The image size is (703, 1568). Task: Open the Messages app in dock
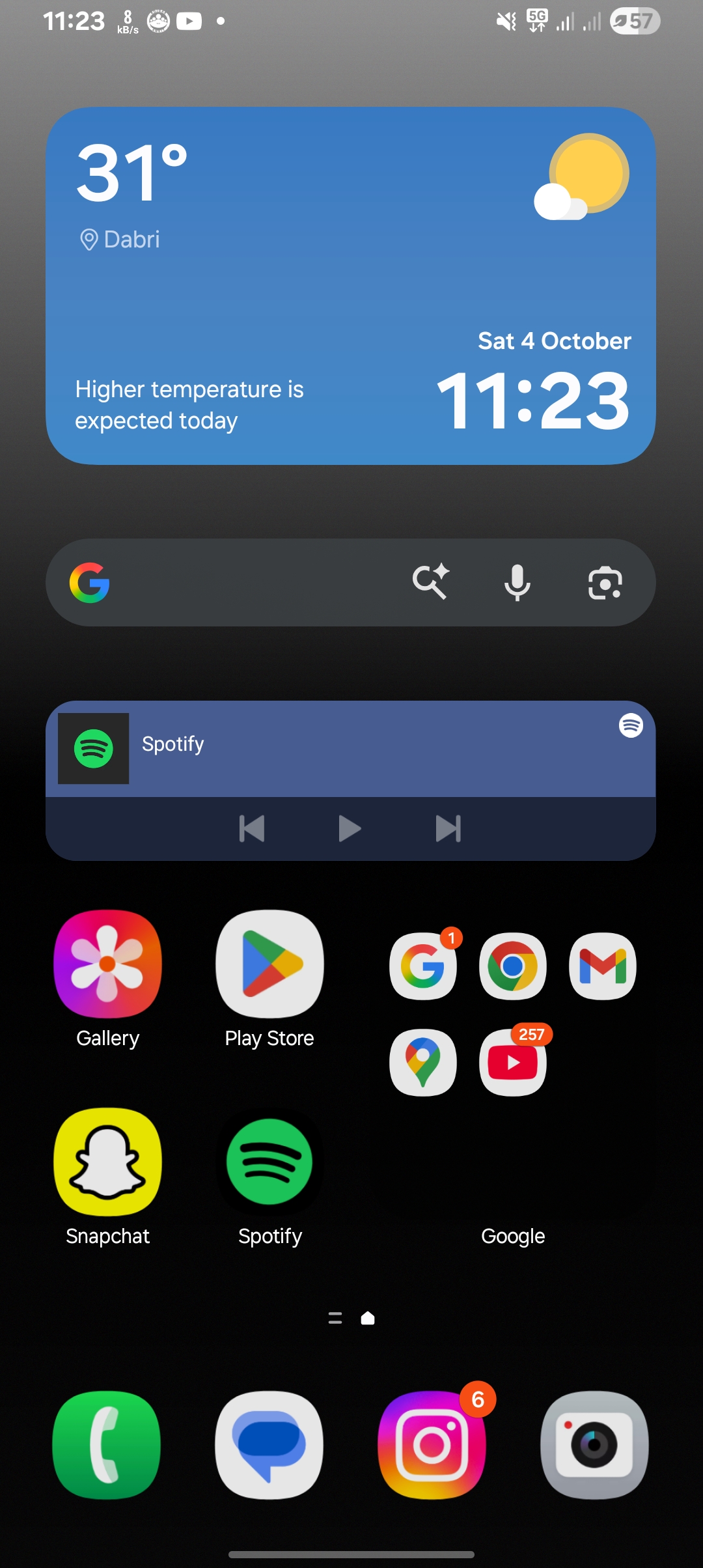[x=269, y=1446]
